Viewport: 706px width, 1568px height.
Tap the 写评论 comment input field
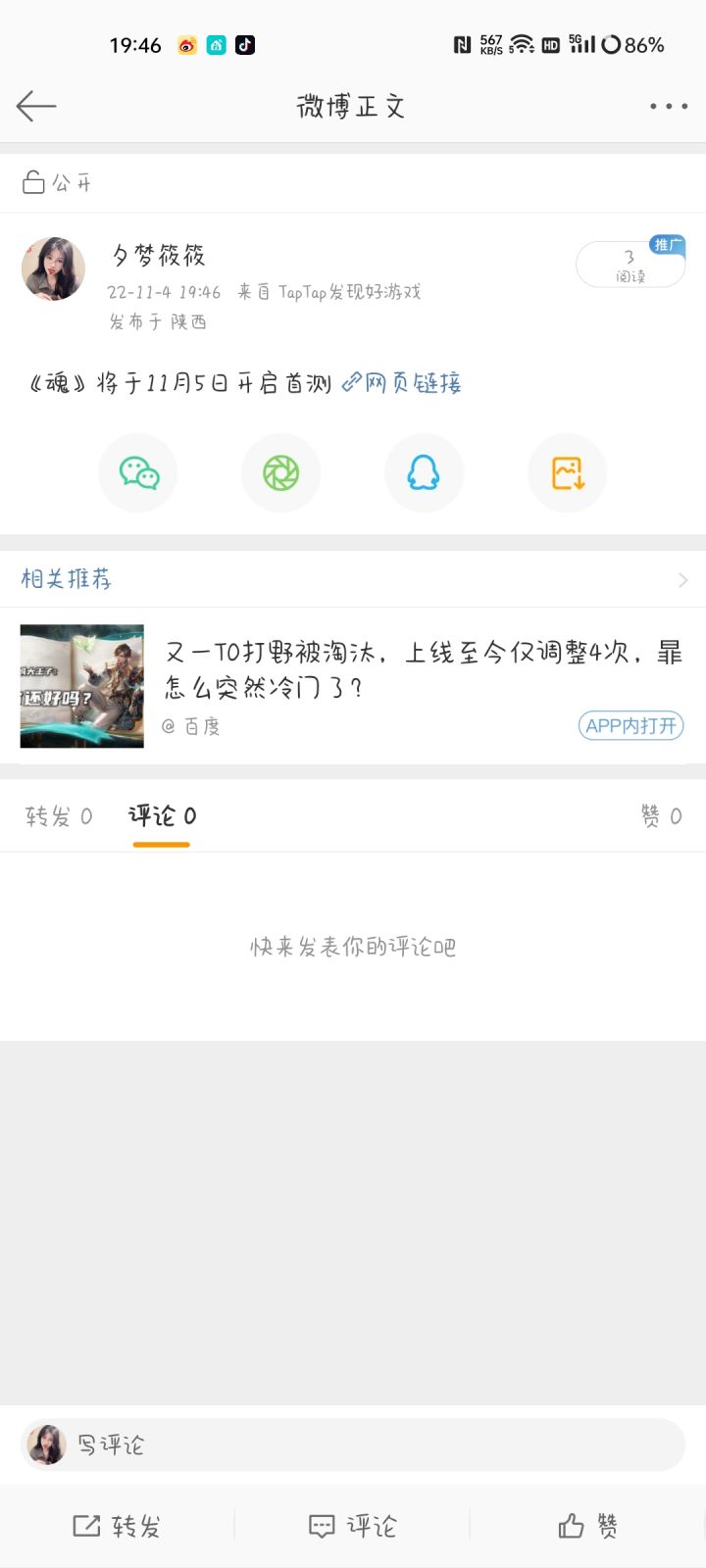pyautogui.click(x=353, y=1445)
